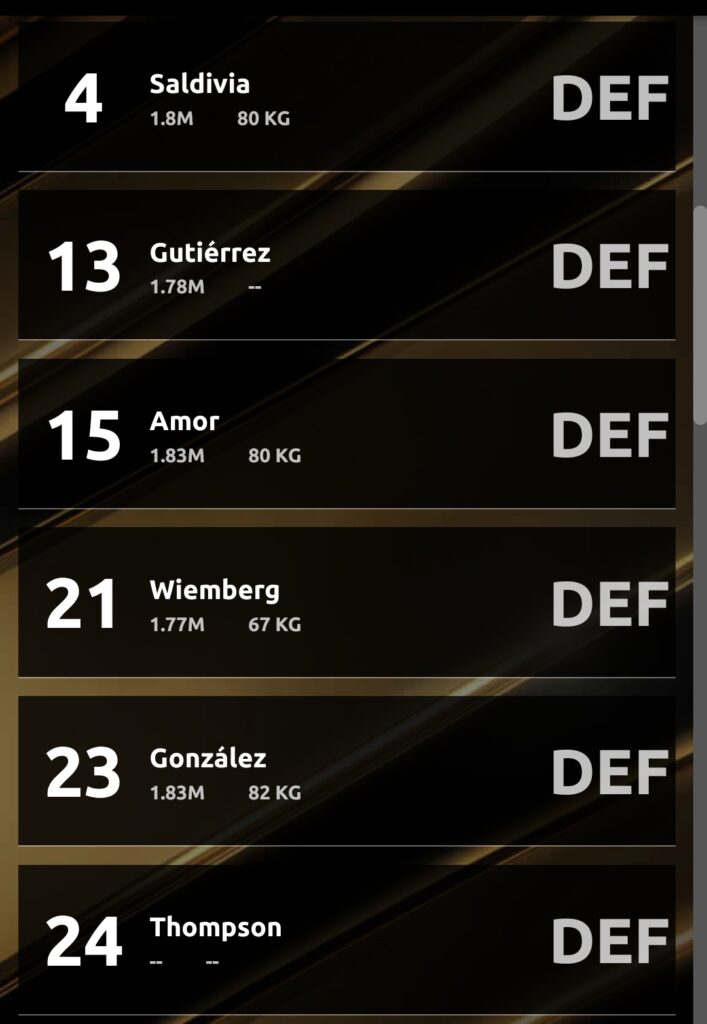This screenshot has width=707, height=1024.
Task: Select Gutiérrez number 13 row
Action: (346, 266)
